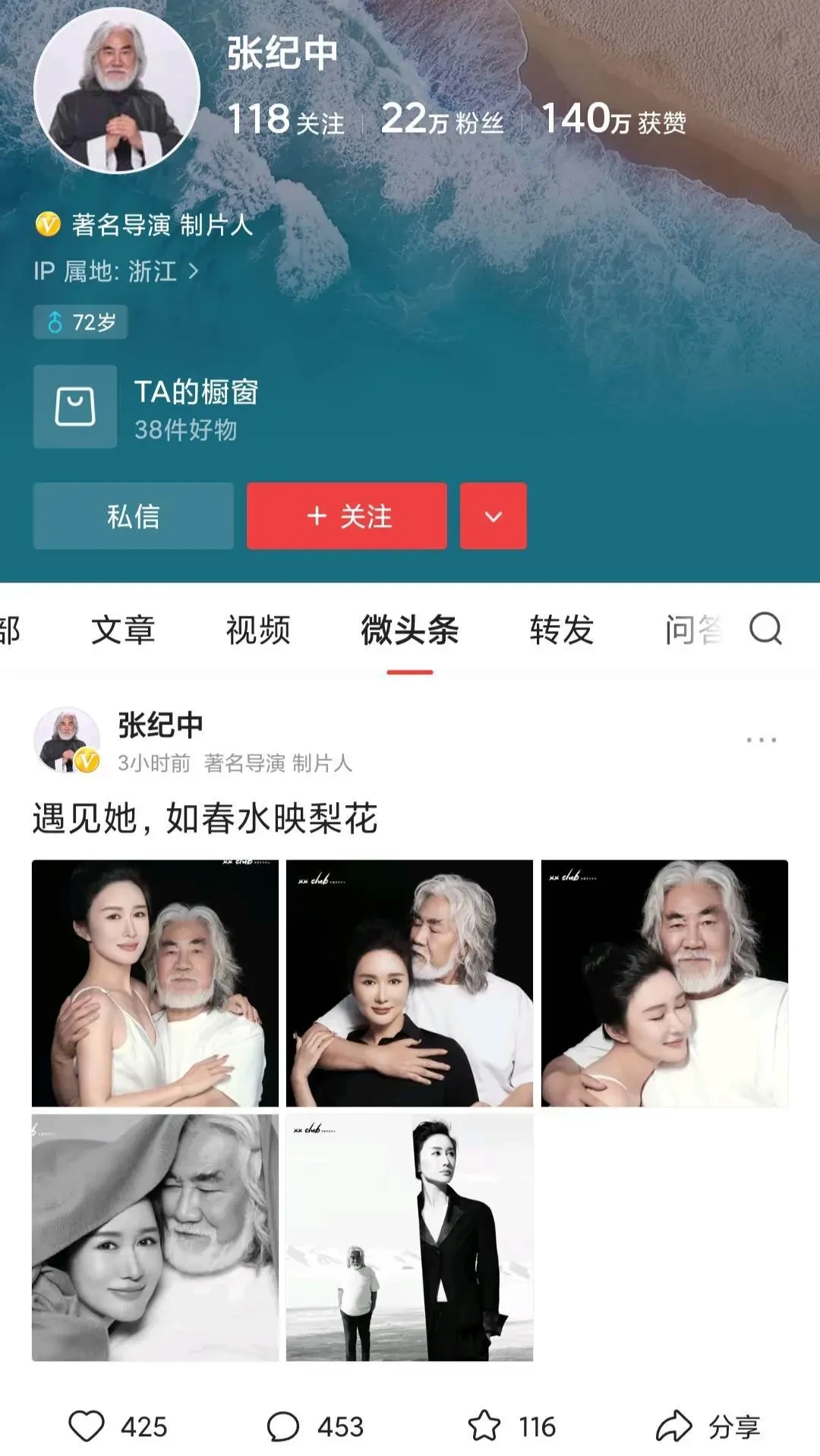Expand the red dropdown arrow beside 关注
820x1456 pixels.
point(494,516)
